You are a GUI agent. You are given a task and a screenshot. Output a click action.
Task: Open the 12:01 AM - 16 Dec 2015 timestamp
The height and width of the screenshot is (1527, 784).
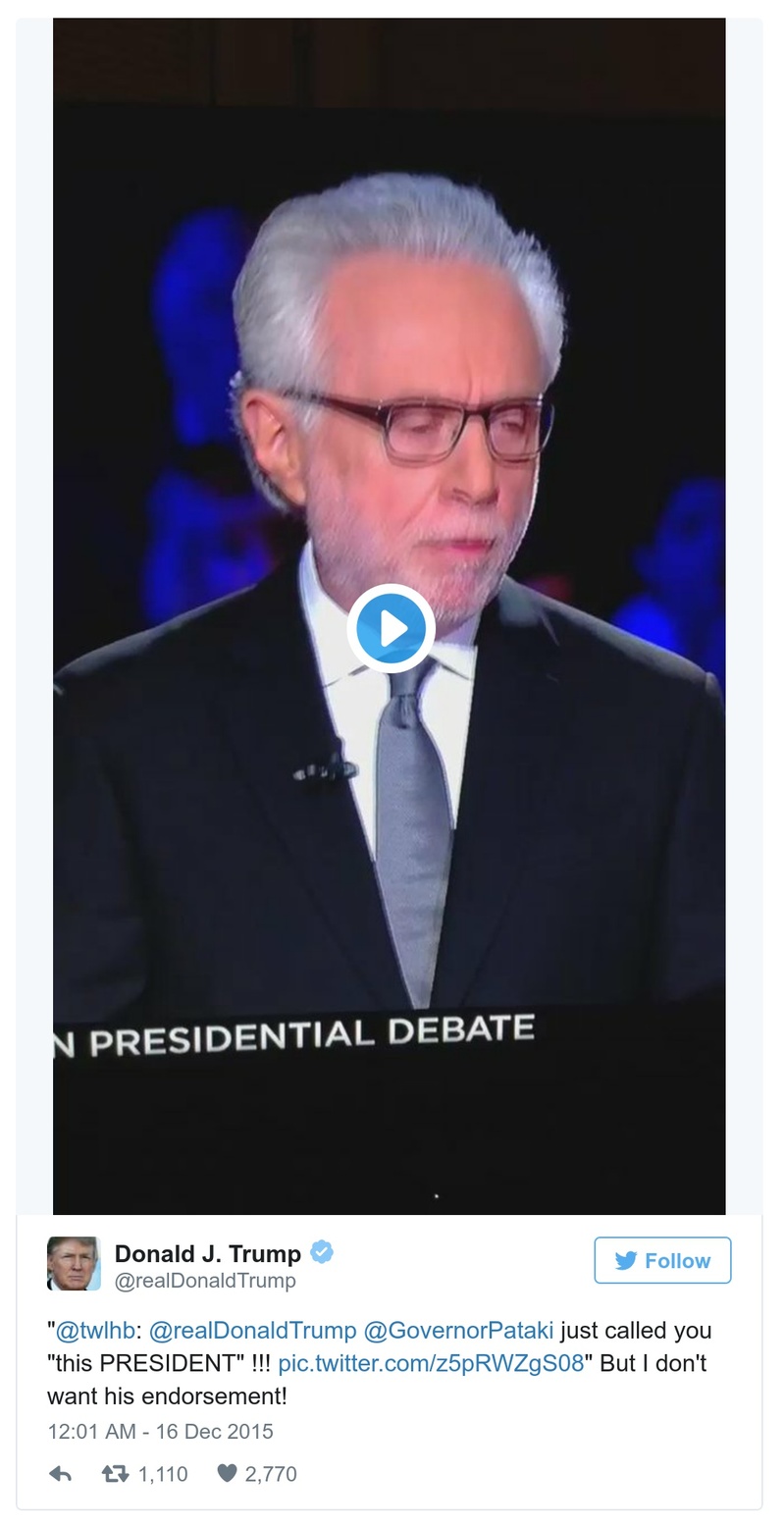pyautogui.click(x=160, y=1431)
